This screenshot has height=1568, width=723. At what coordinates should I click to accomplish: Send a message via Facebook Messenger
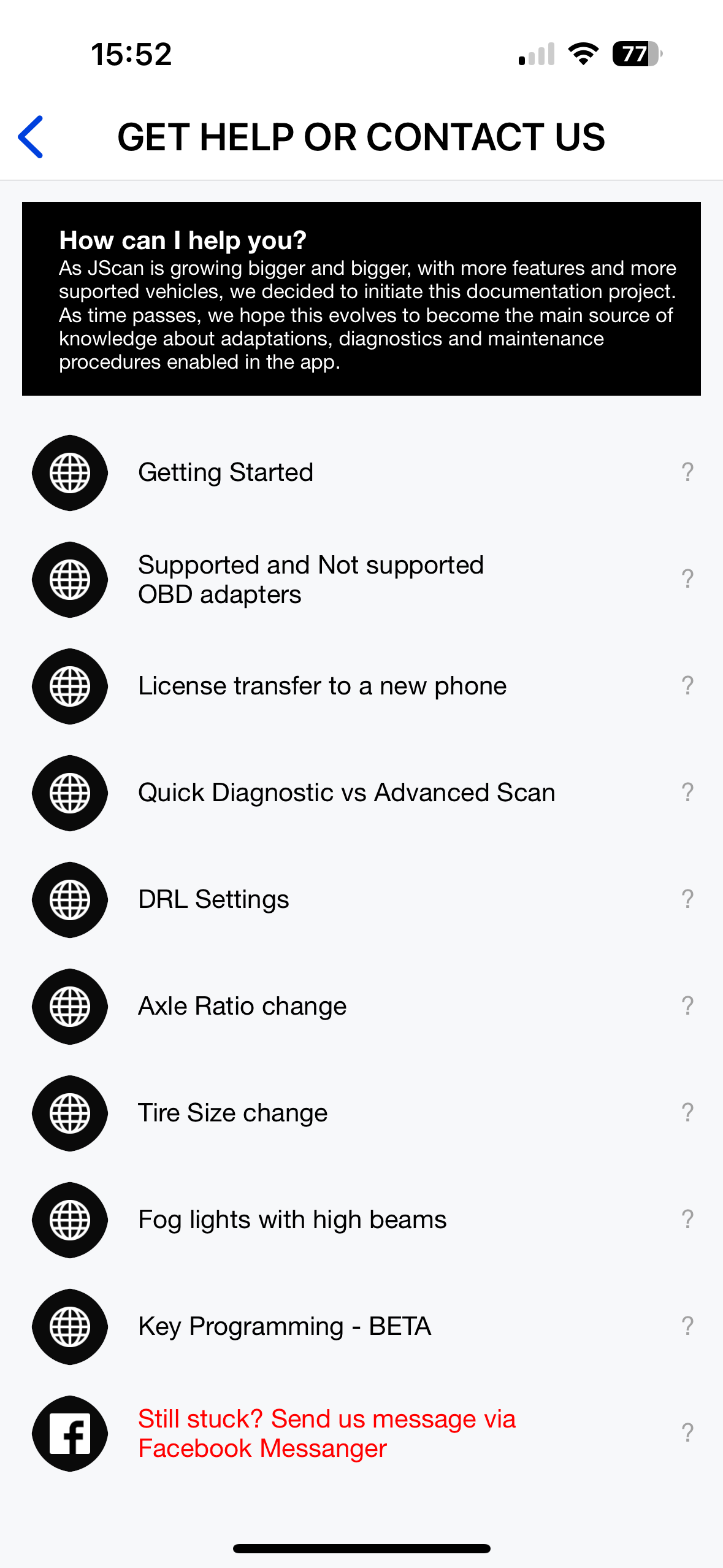(326, 1433)
